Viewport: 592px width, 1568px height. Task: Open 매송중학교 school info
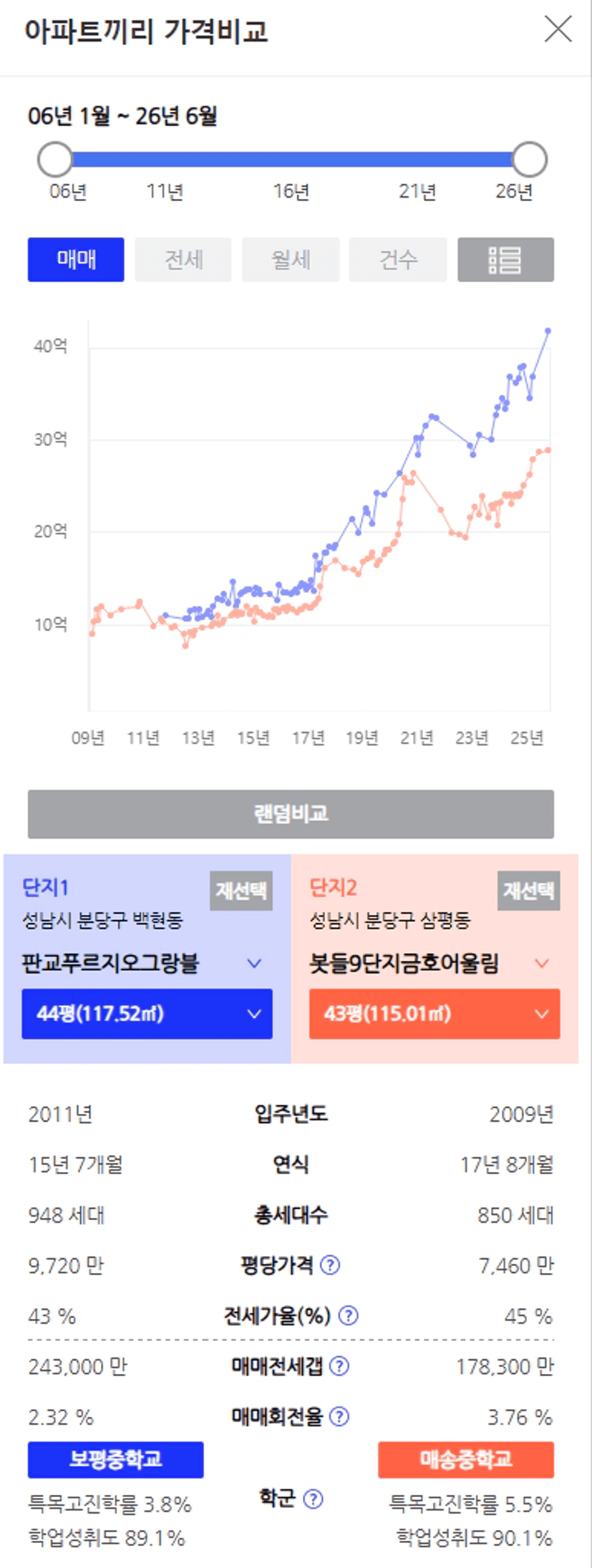click(x=466, y=1460)
